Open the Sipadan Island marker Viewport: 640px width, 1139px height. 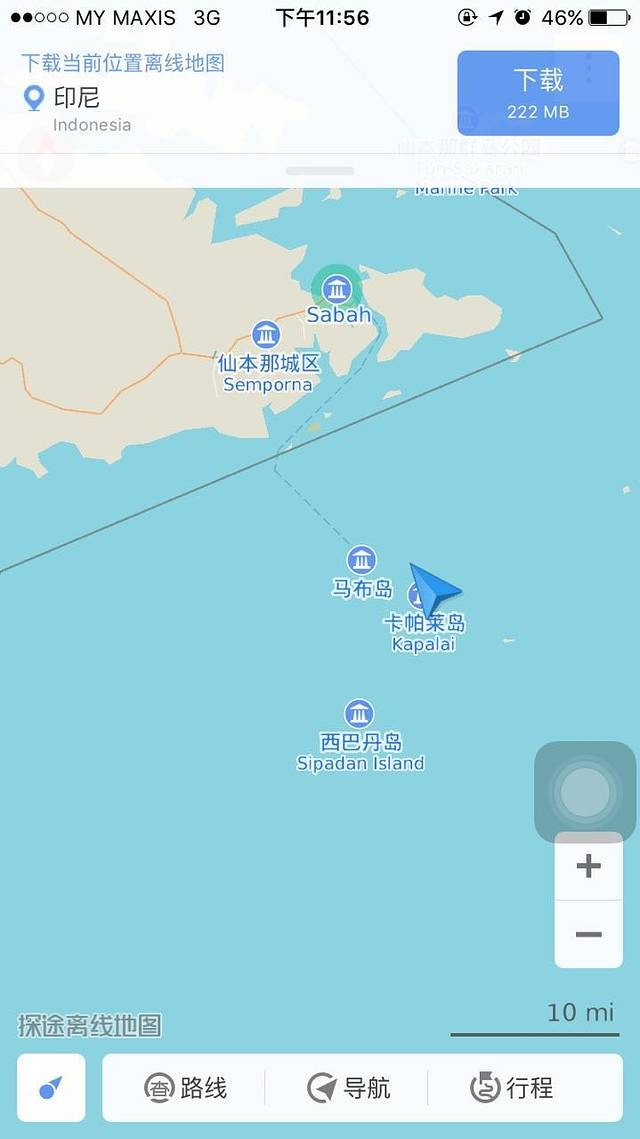coord(359,714)
